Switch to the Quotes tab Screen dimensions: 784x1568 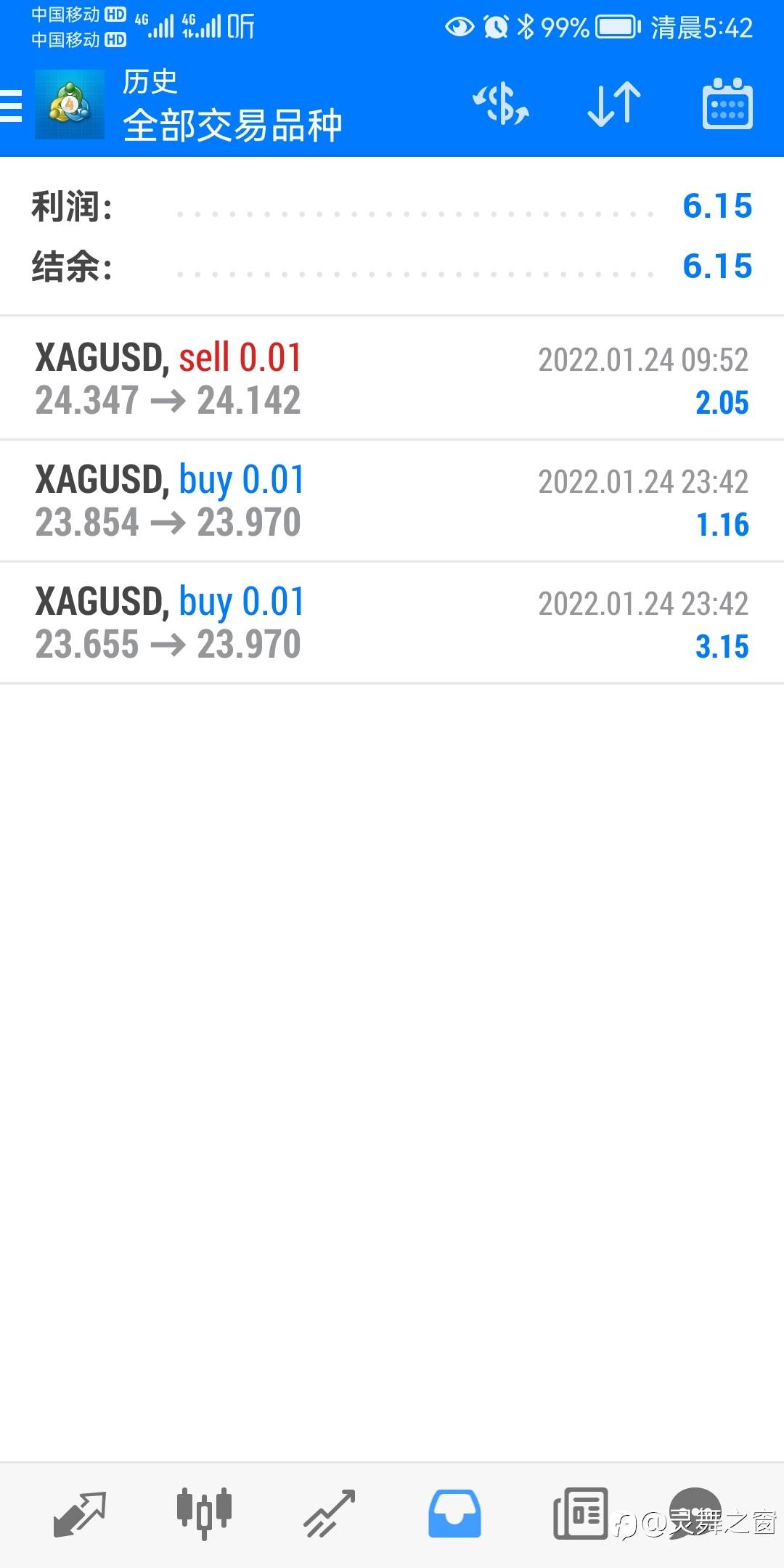(80, 1514)
